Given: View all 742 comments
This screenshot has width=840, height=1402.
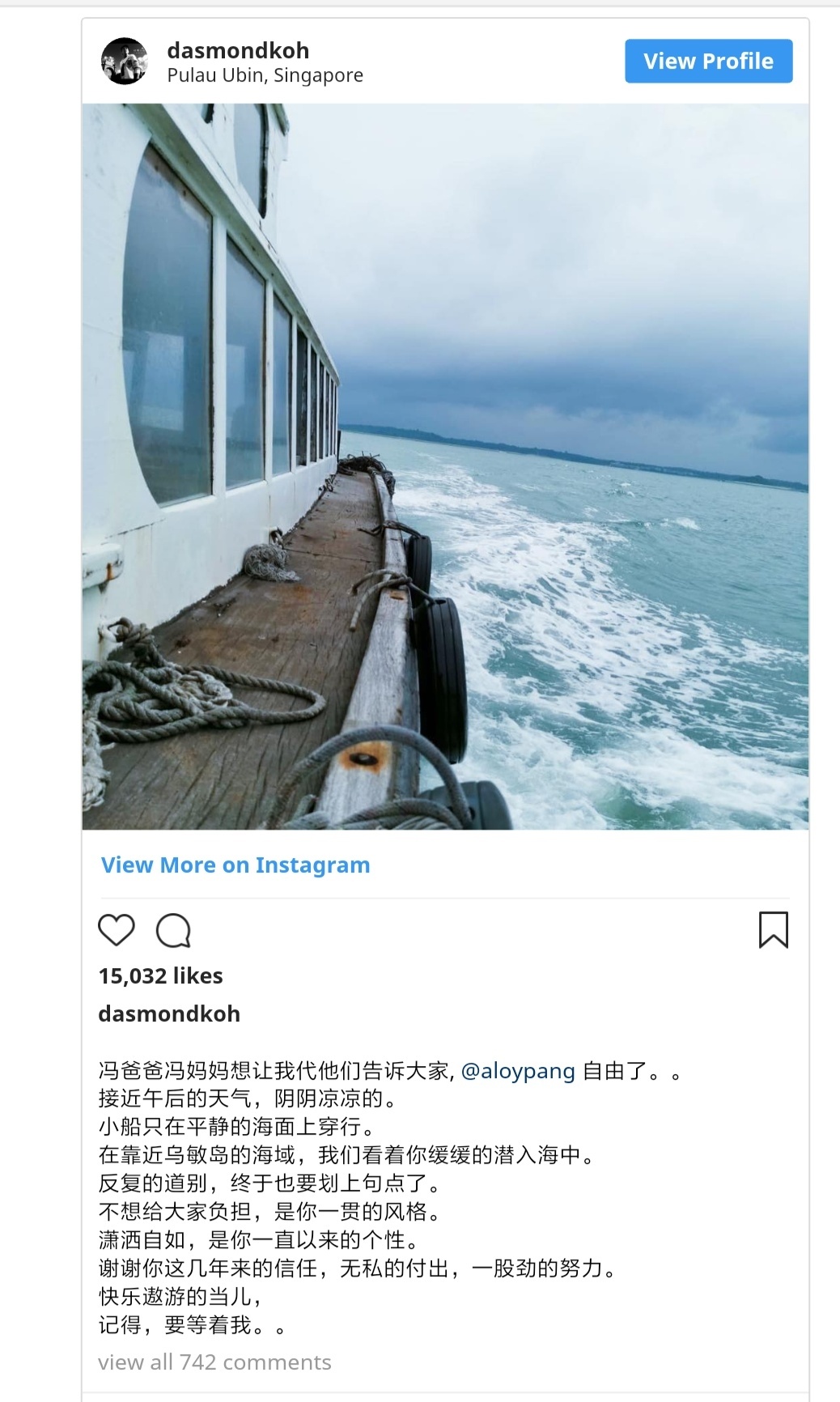Looking at the screenshot, I should tap(214, 1362).
